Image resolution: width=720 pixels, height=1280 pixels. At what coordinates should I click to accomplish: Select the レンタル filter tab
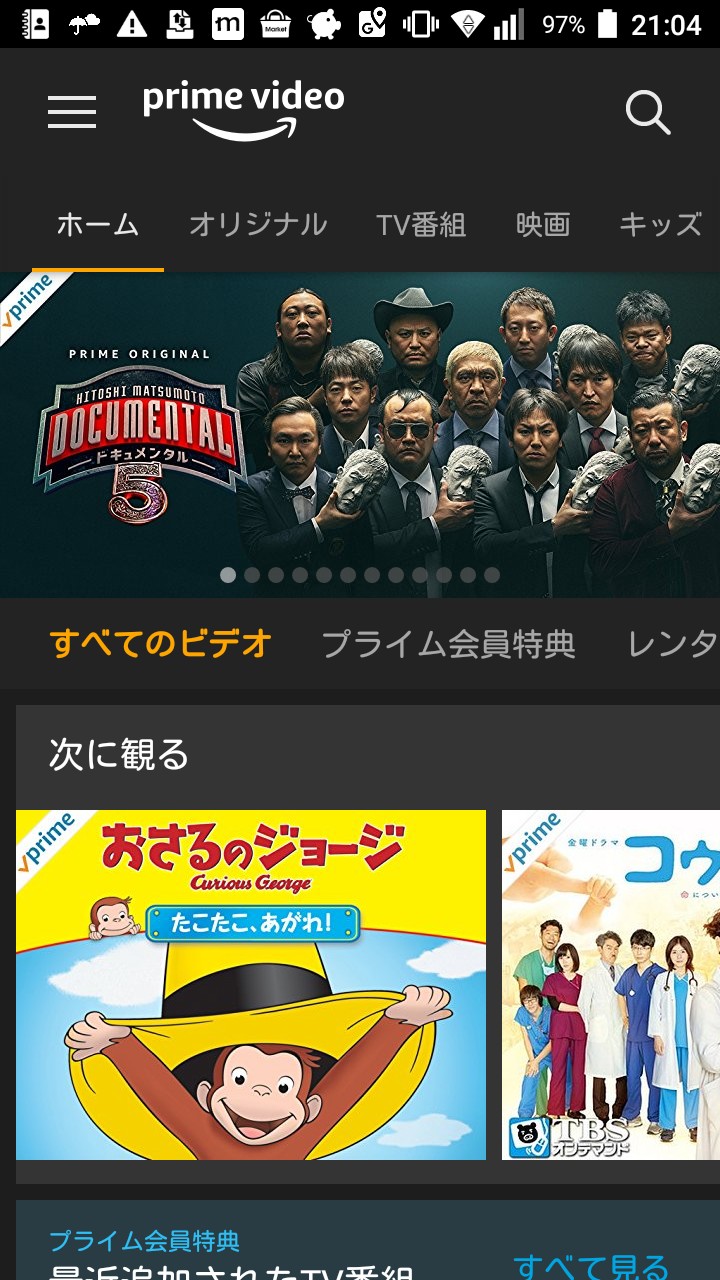[673, 644]
